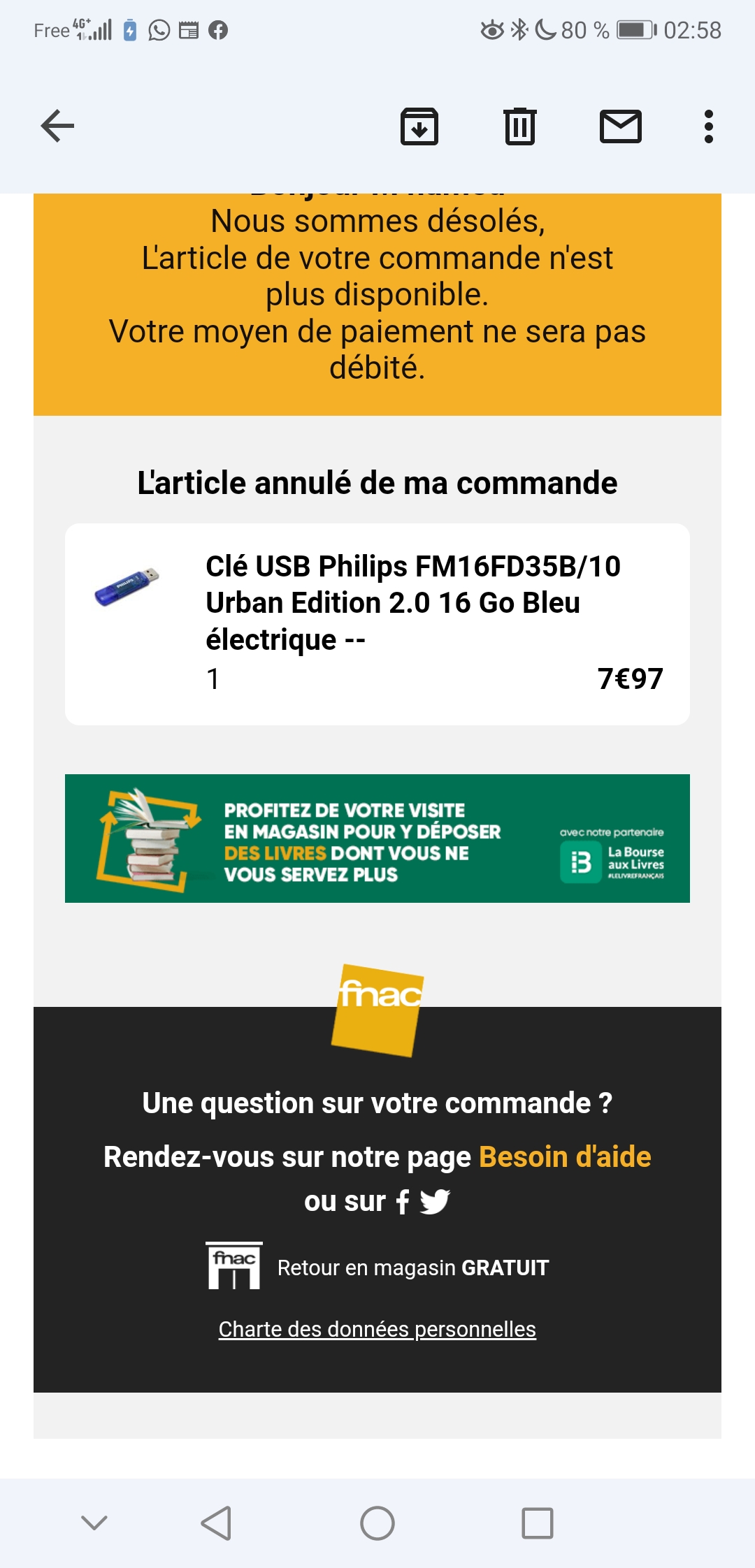Mark email as unread
Viewport: 755px width, 1568px height.
(621, 126)
